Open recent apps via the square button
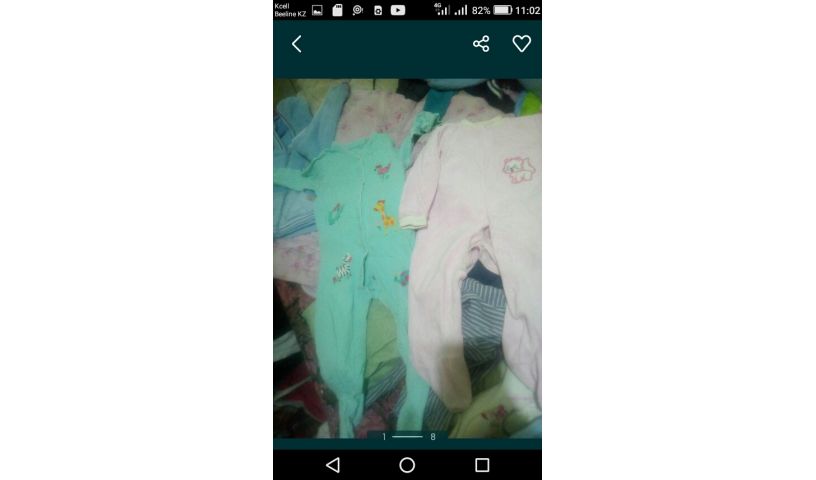The width and height of the screenshot is (816, 480). point(482,465)
